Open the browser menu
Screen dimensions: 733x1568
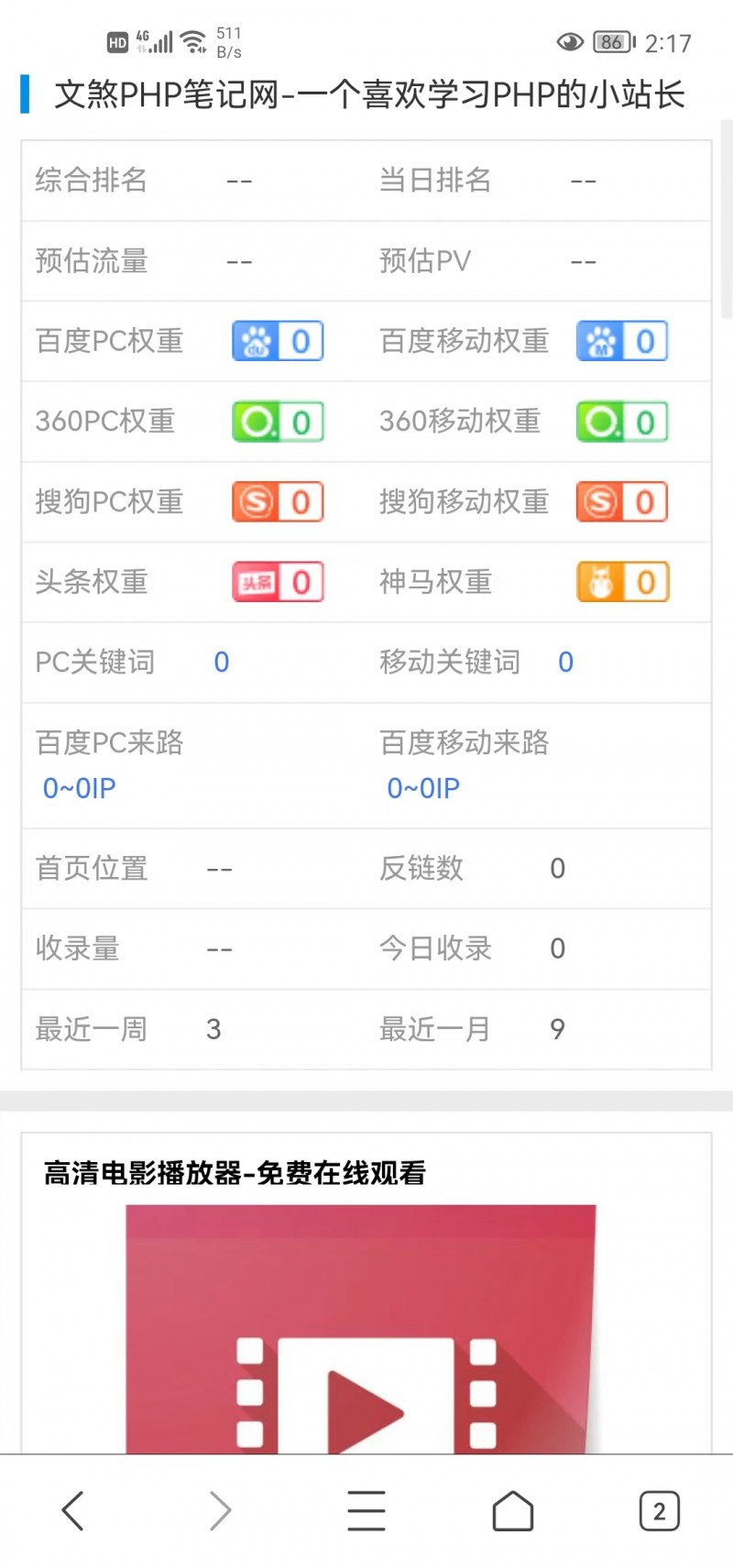click(366, 1510)
